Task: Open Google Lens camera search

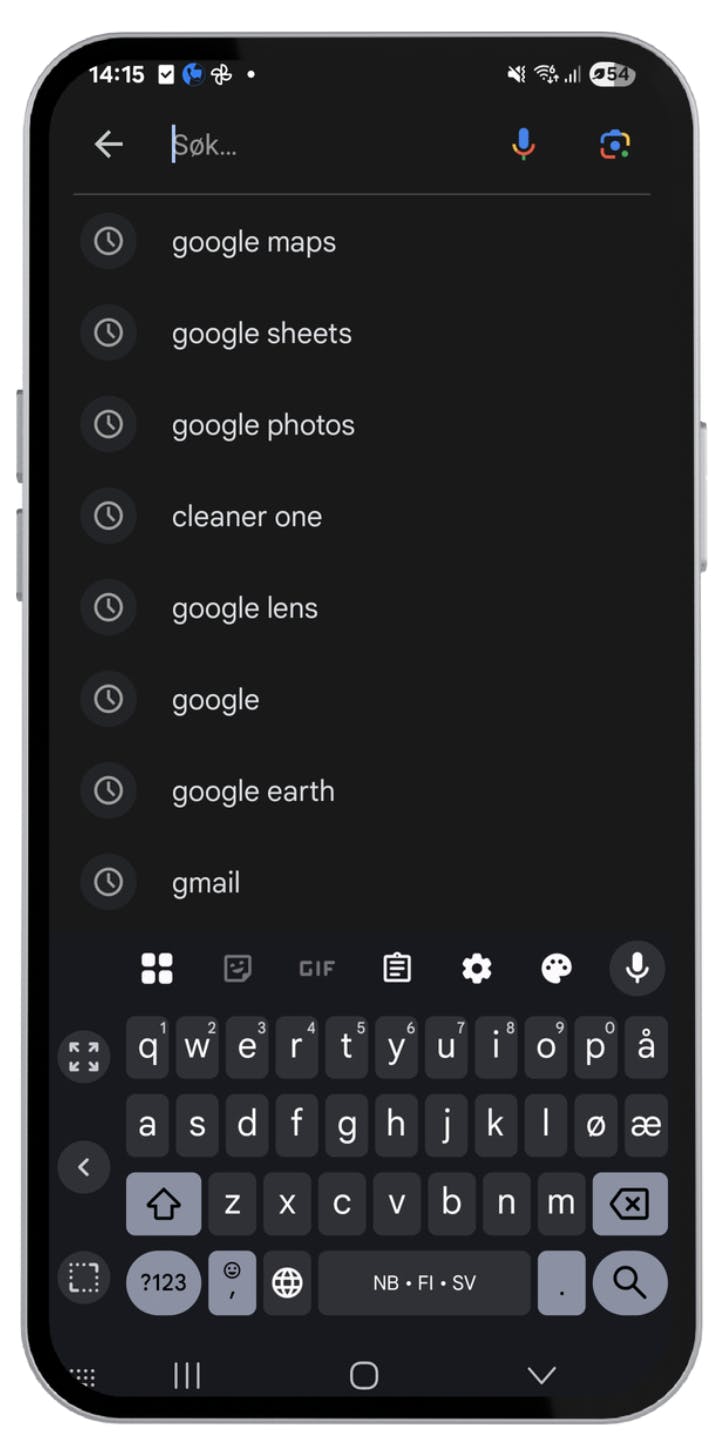Action: pyautogui.click(x=614, y=145)
